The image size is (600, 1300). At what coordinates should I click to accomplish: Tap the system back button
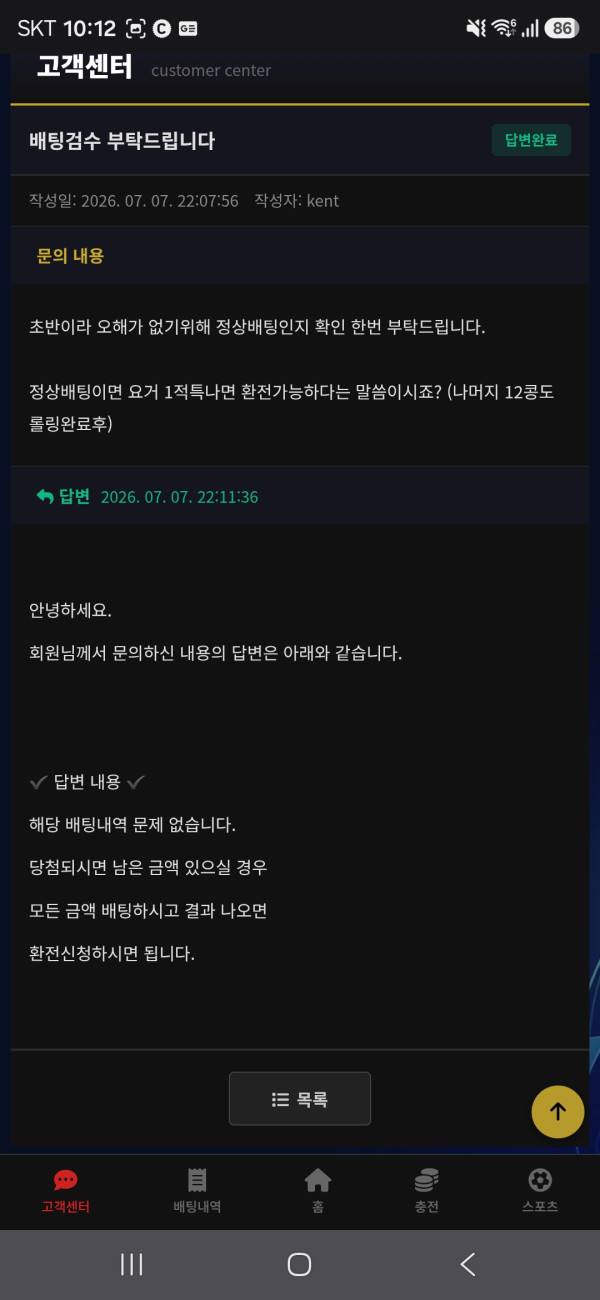[468, 1264]
